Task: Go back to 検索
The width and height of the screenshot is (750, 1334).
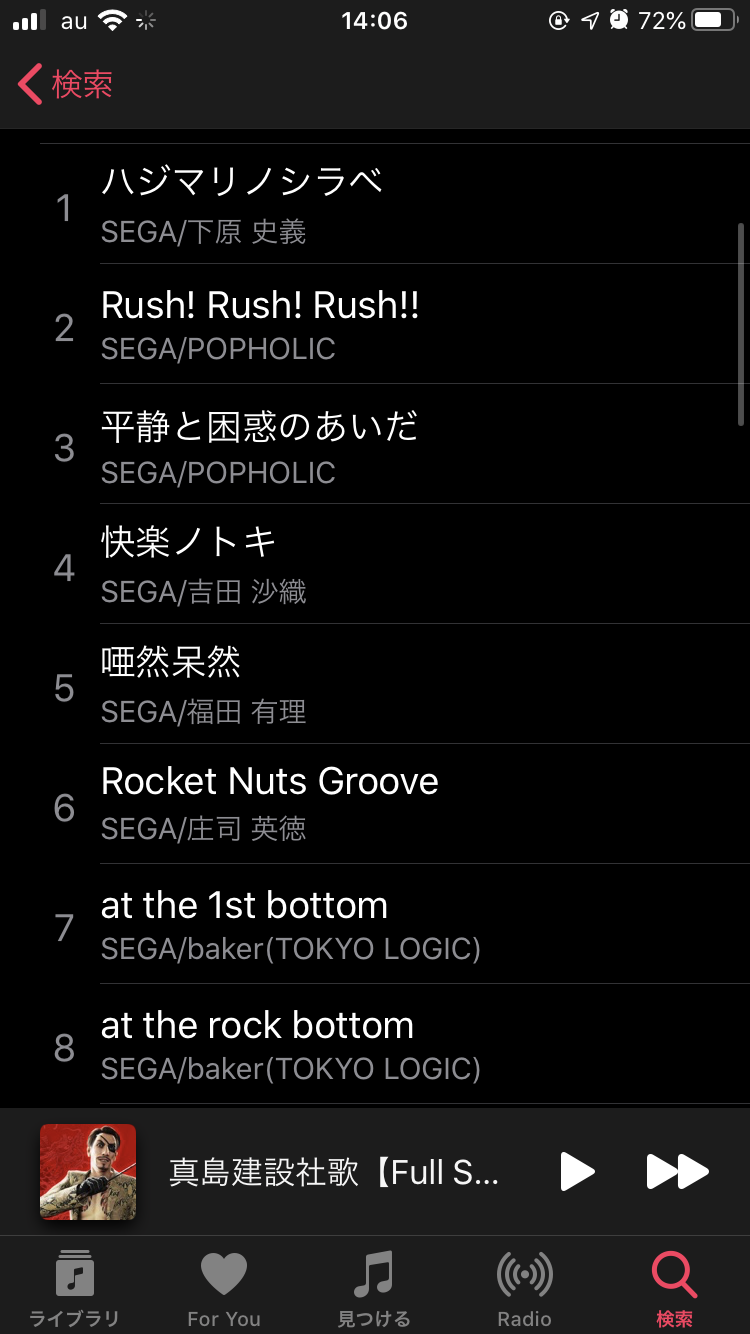Action: [x=66, y=84]
